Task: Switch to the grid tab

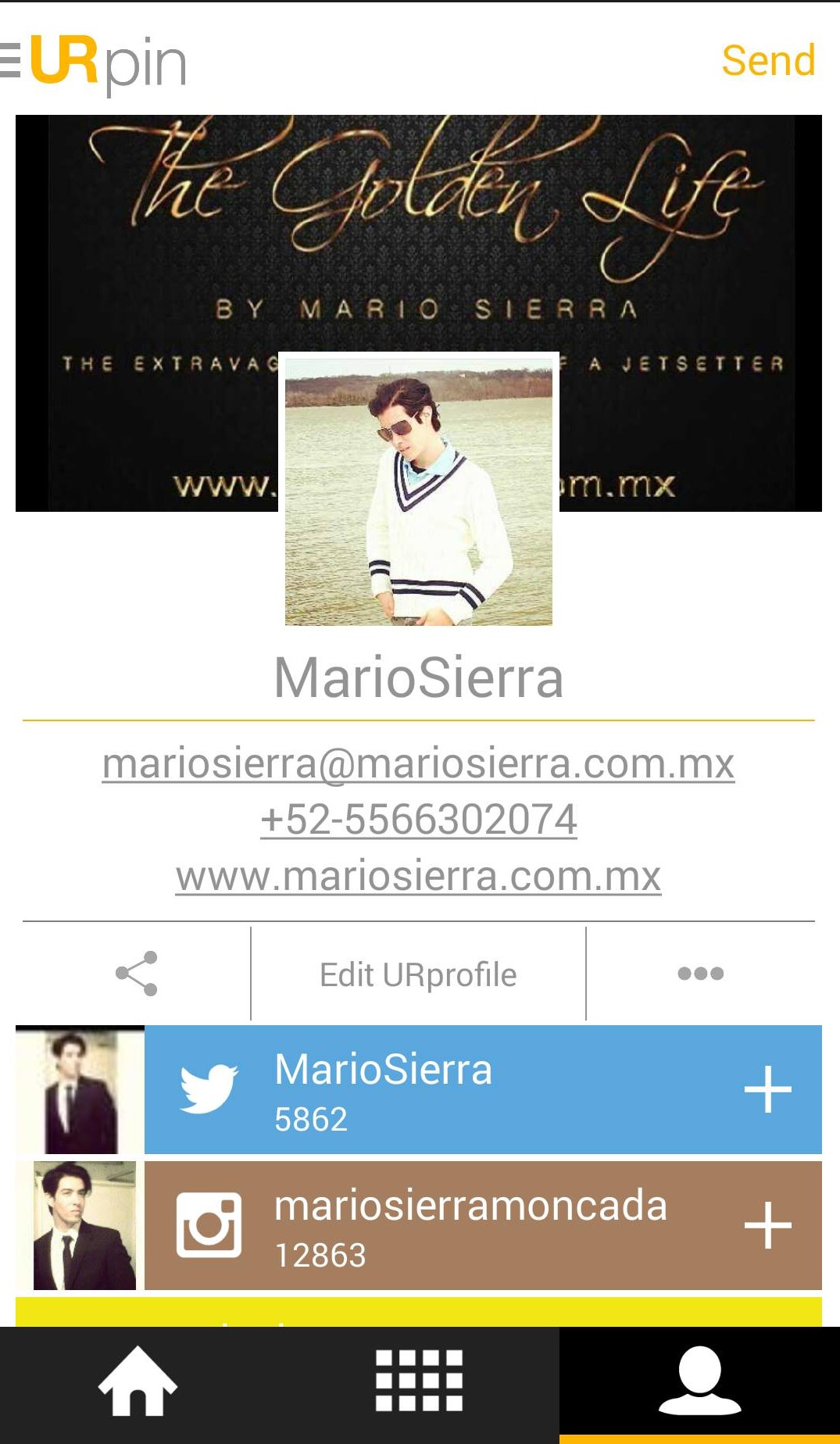Action: tap(419, 1381)
